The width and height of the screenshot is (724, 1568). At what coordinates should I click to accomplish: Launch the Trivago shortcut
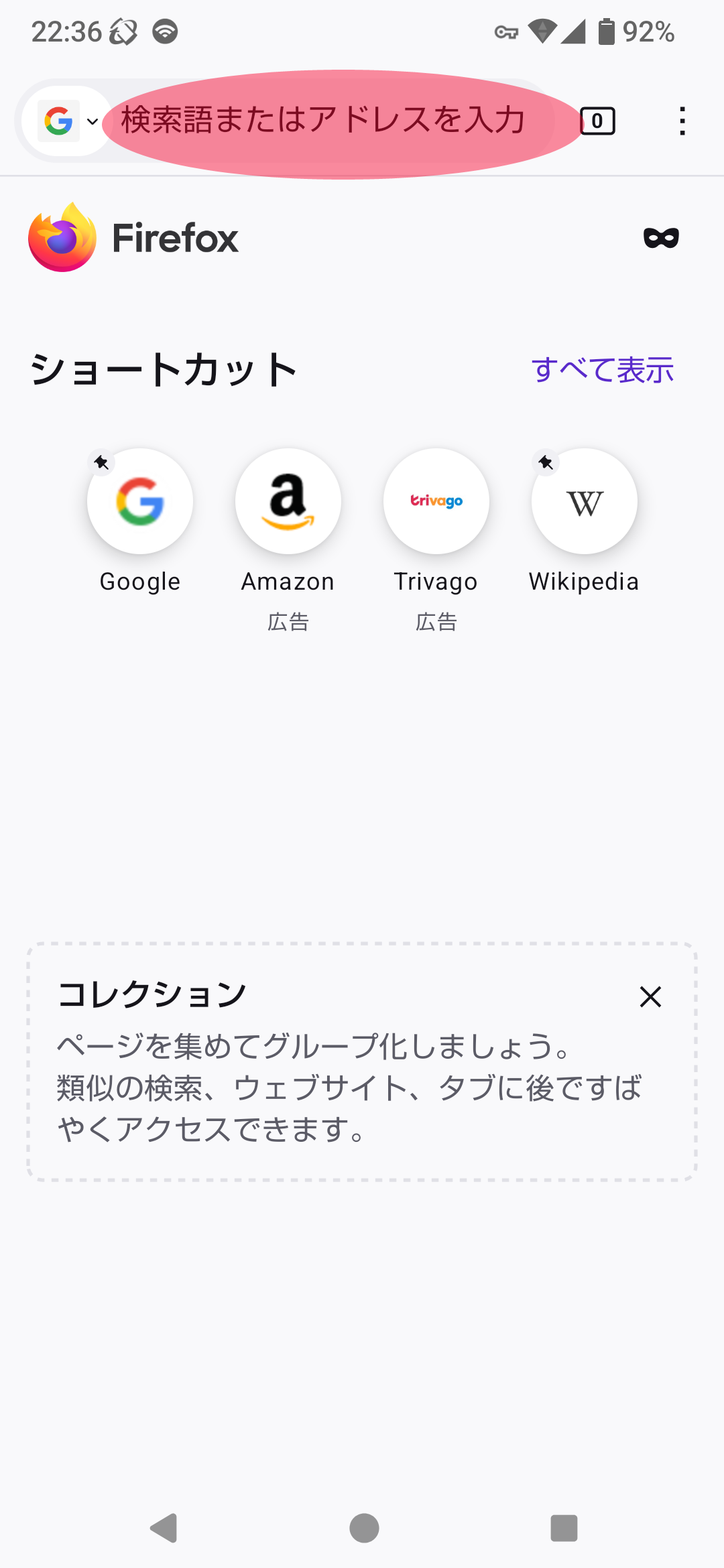pyautogui.click(x=436, y=501)
